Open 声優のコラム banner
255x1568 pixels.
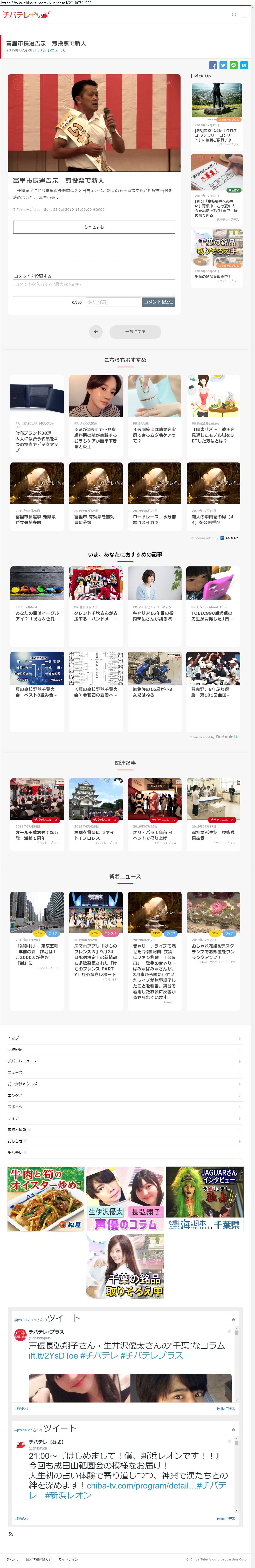coord(125,1199)
